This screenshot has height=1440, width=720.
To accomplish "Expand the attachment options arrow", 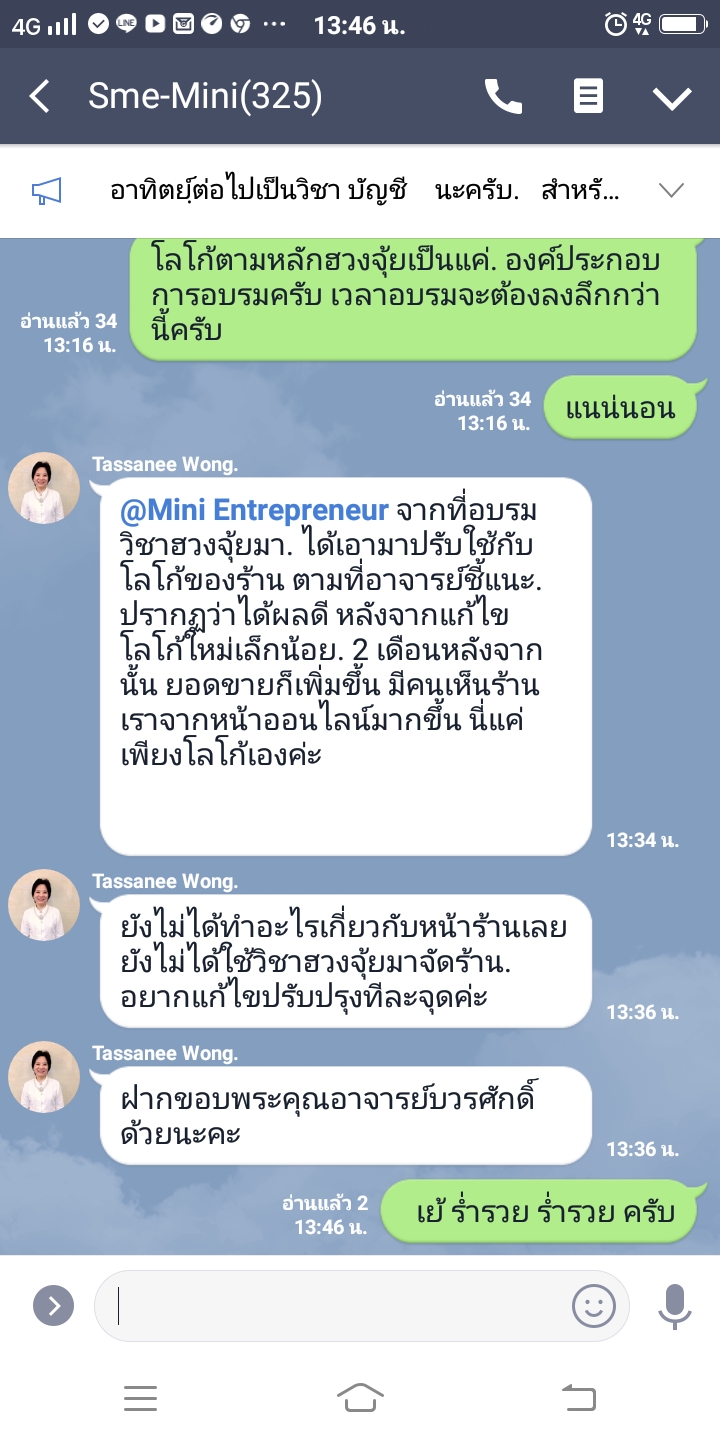I will pyautogui.click(x=54, y=1305).
